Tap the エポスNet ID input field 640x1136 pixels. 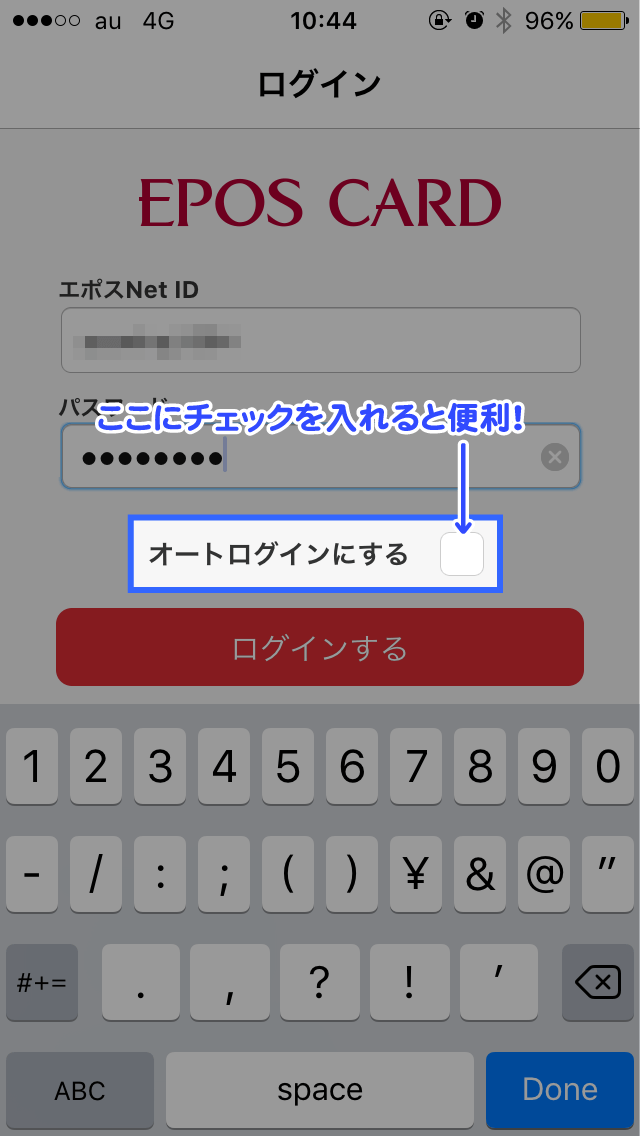(x=320, y=341)
